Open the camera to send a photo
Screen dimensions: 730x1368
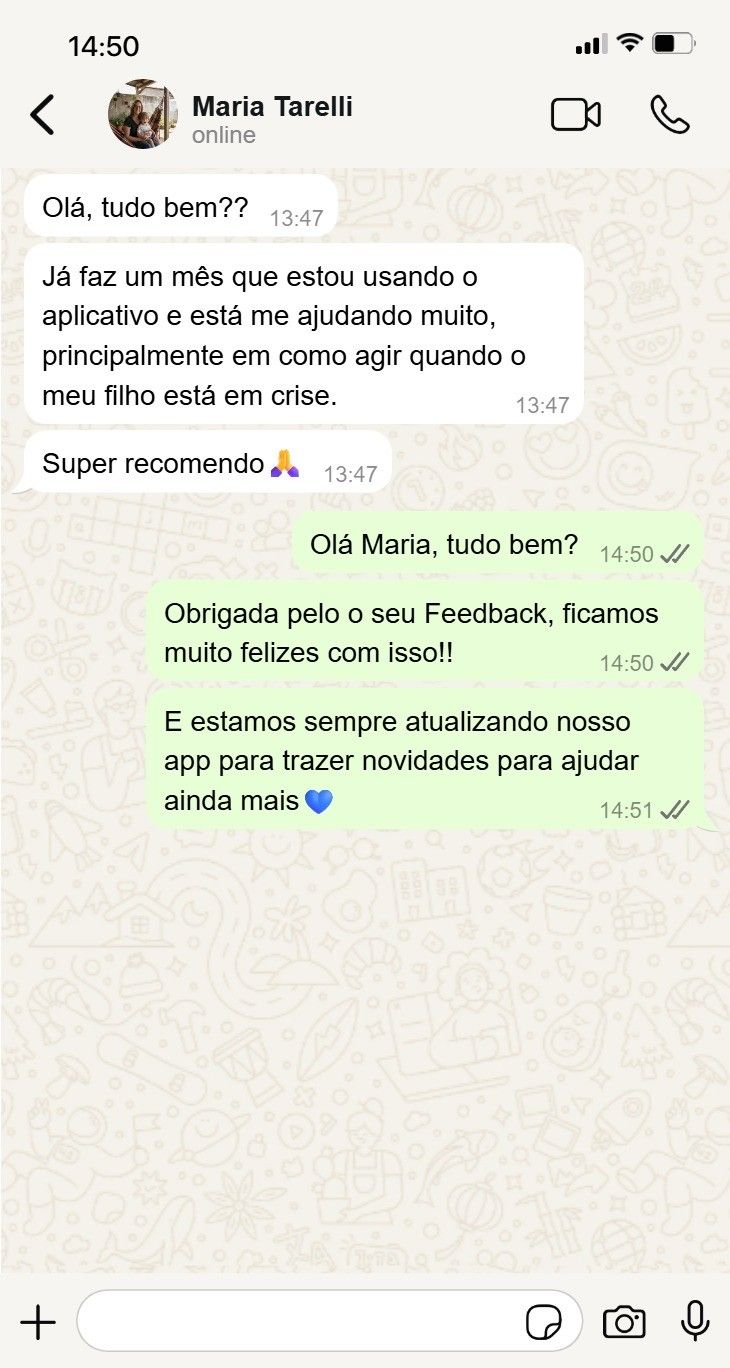(x=624, y=1322)
